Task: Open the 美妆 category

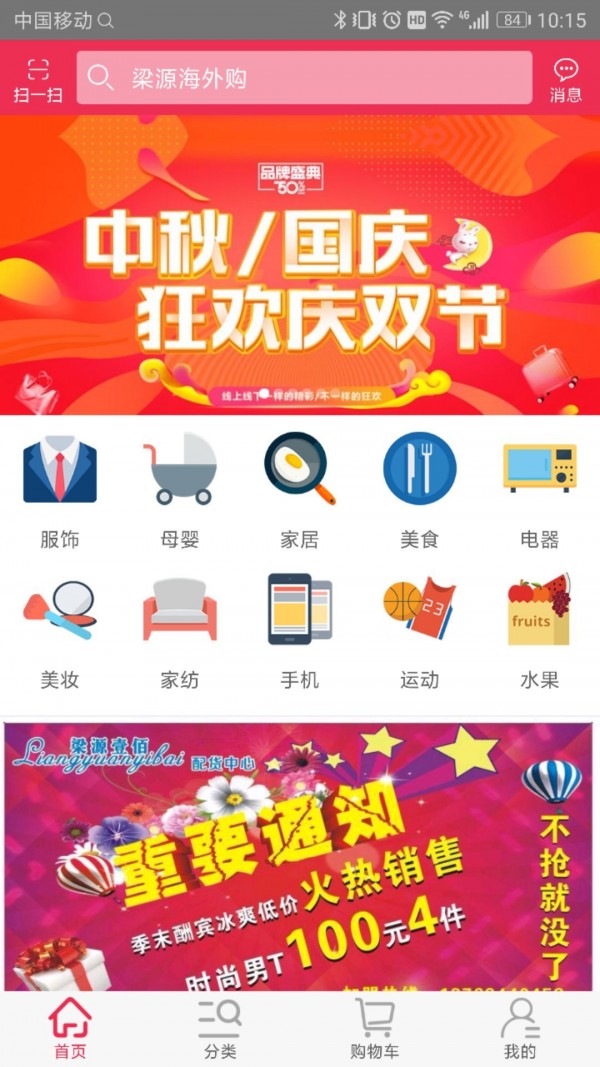Action: 60,630
